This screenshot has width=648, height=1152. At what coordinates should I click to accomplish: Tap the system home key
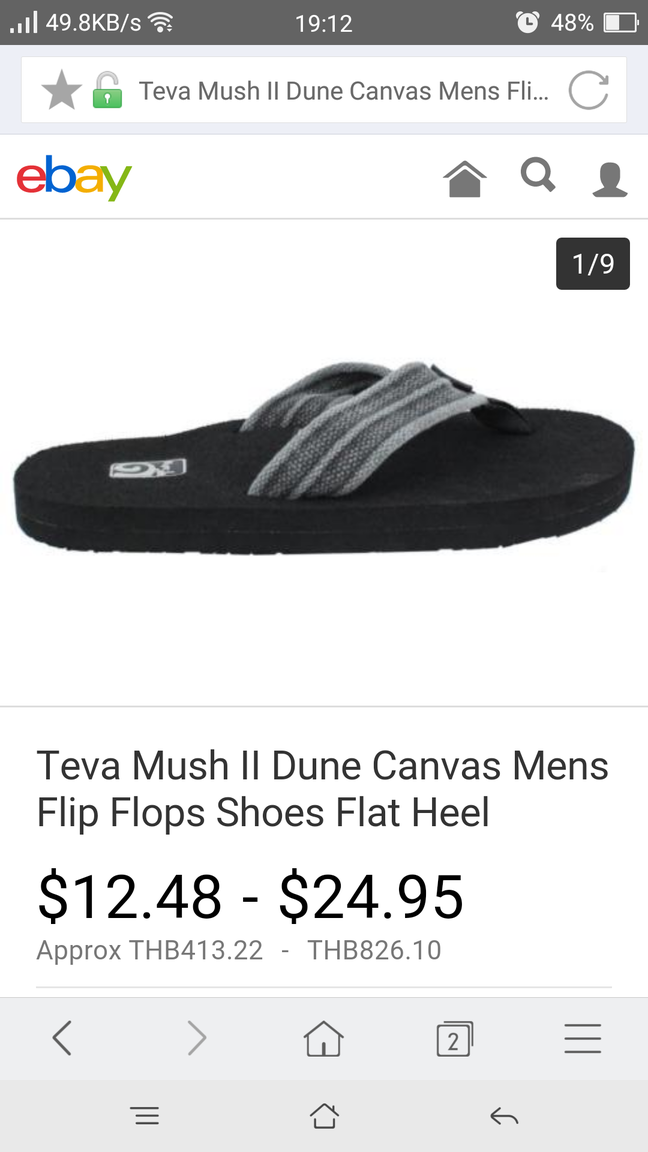(324, 1116)
